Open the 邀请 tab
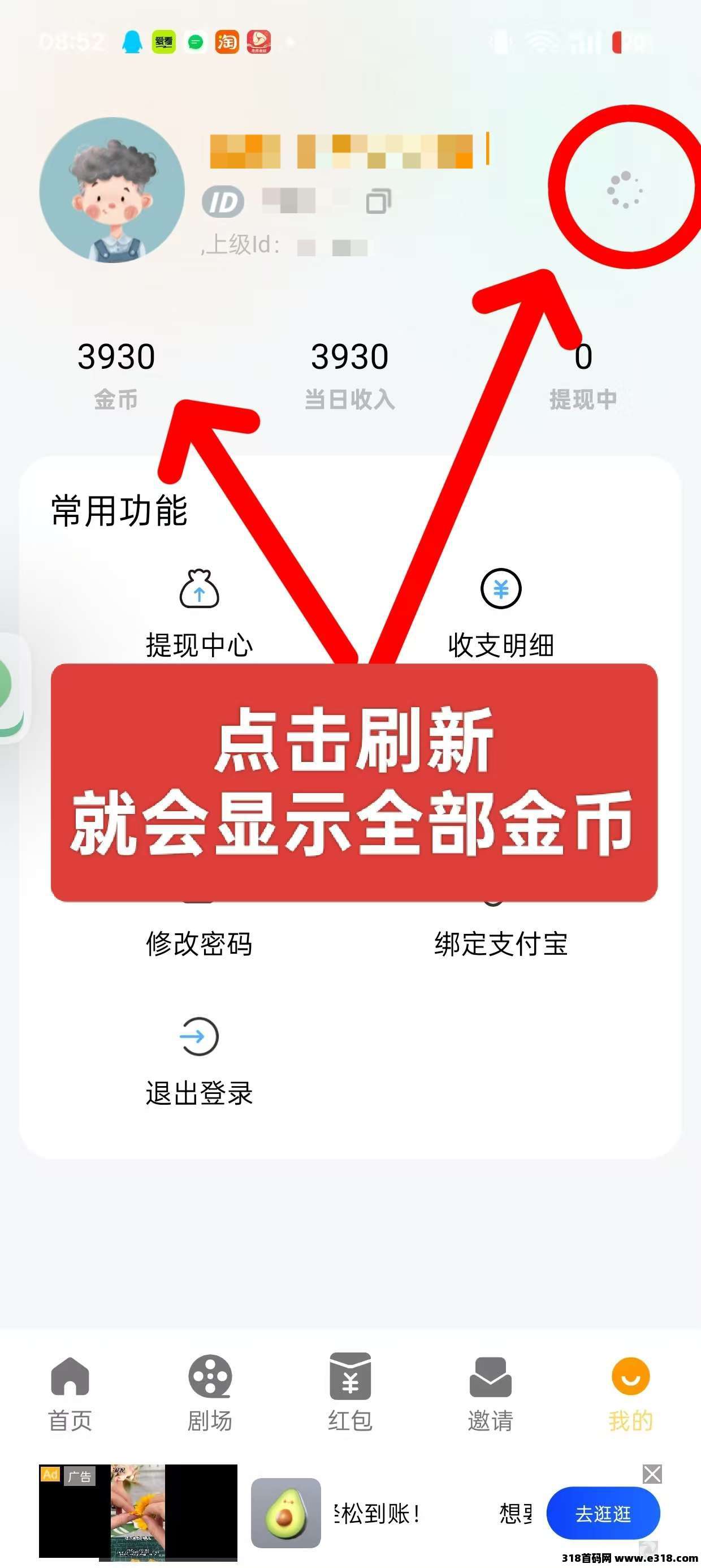This screenshot has height=1568, width=701. [x=490, y=1393]
